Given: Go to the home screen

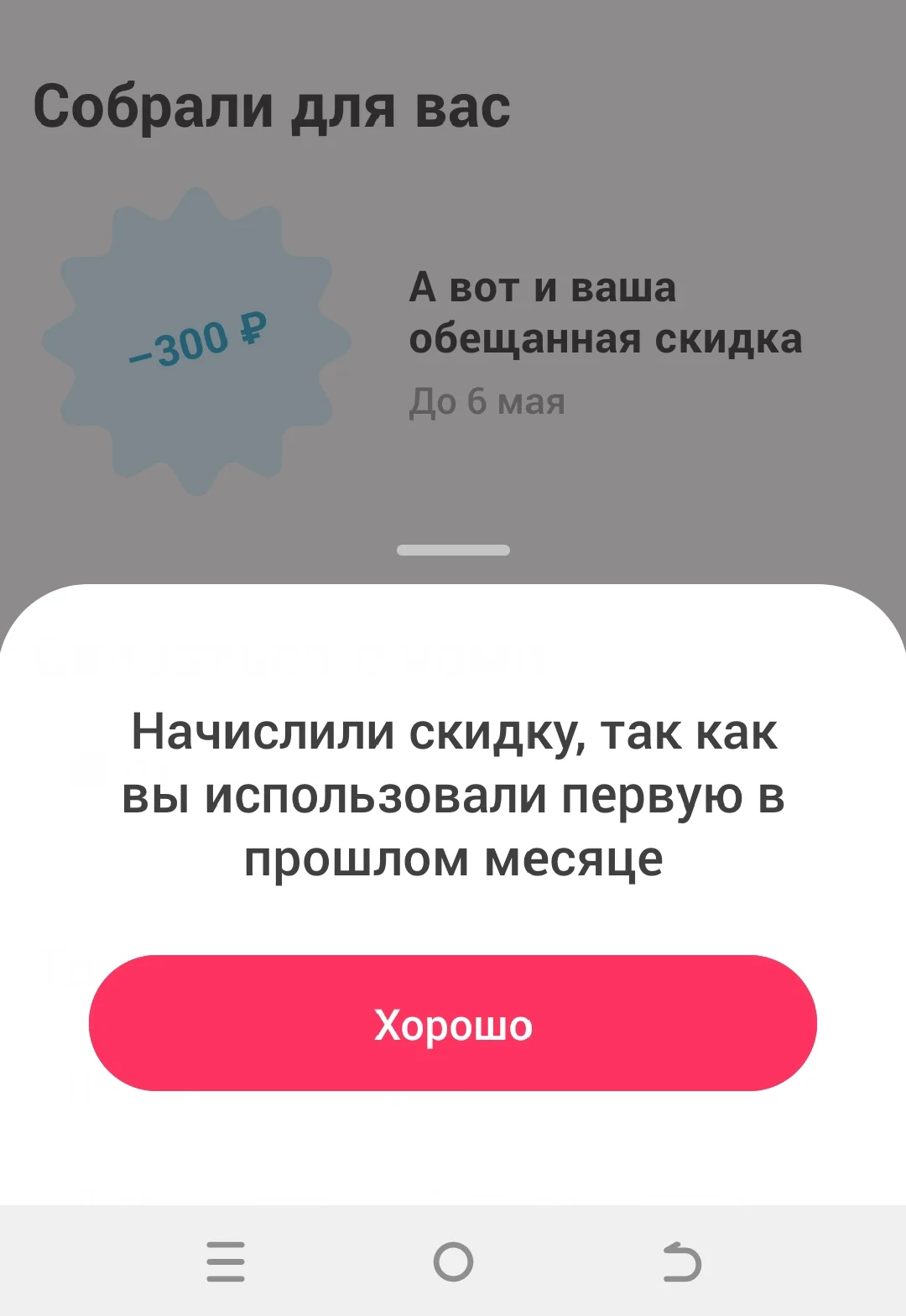Looking at the screenshot, I should 453,1261.
